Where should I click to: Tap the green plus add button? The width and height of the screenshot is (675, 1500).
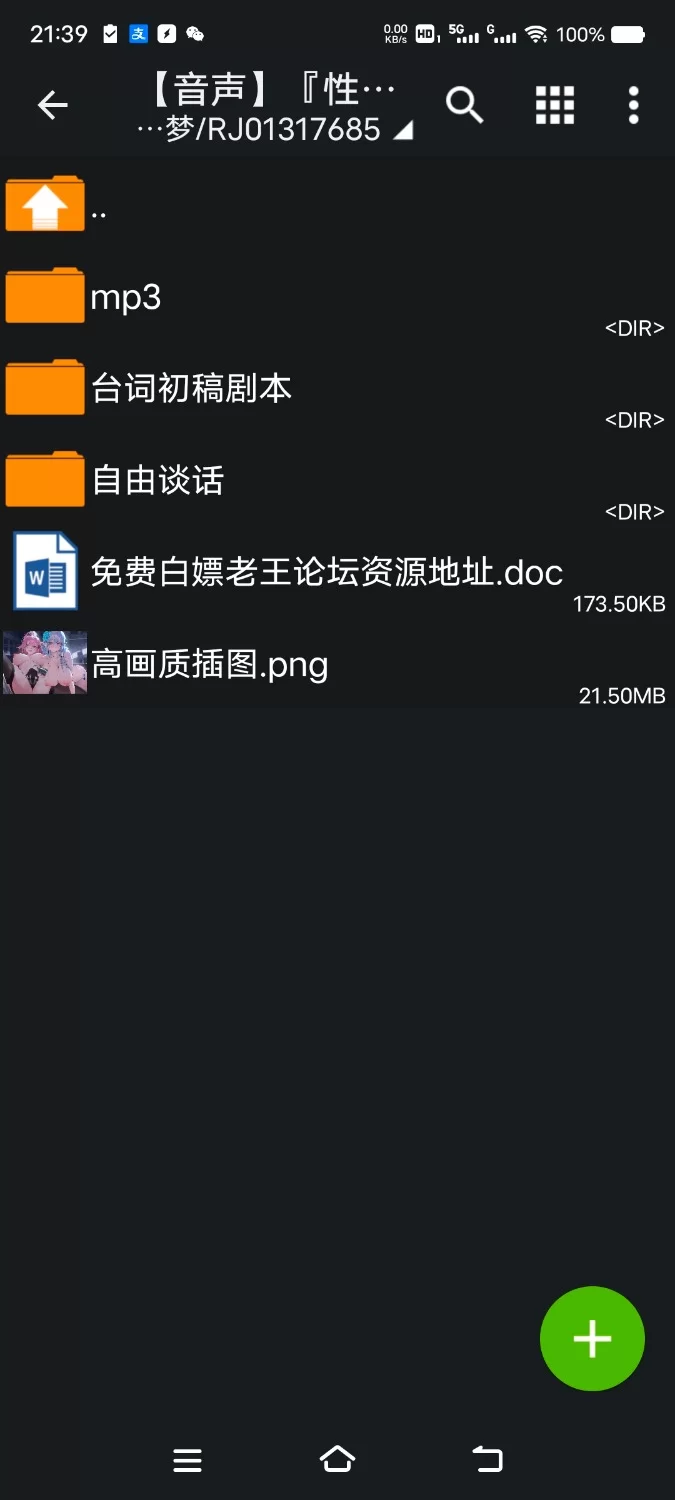pos(592,1338)
